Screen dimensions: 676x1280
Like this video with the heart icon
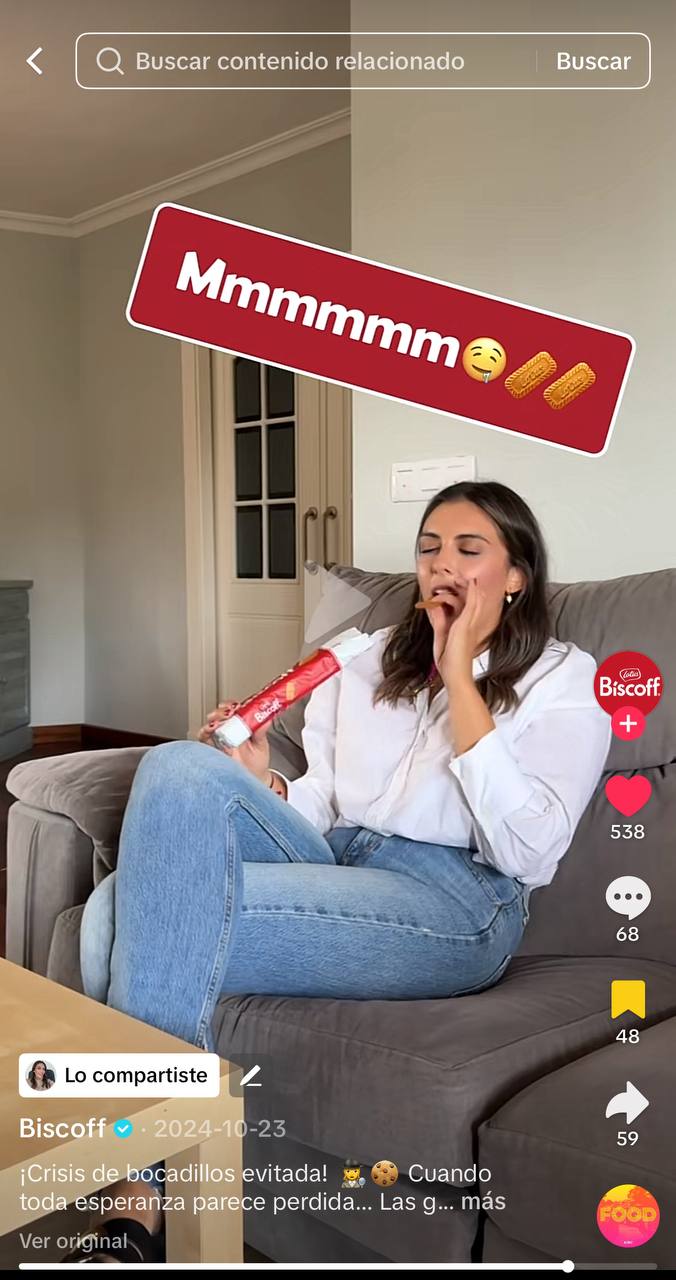[x=628, y=796]
